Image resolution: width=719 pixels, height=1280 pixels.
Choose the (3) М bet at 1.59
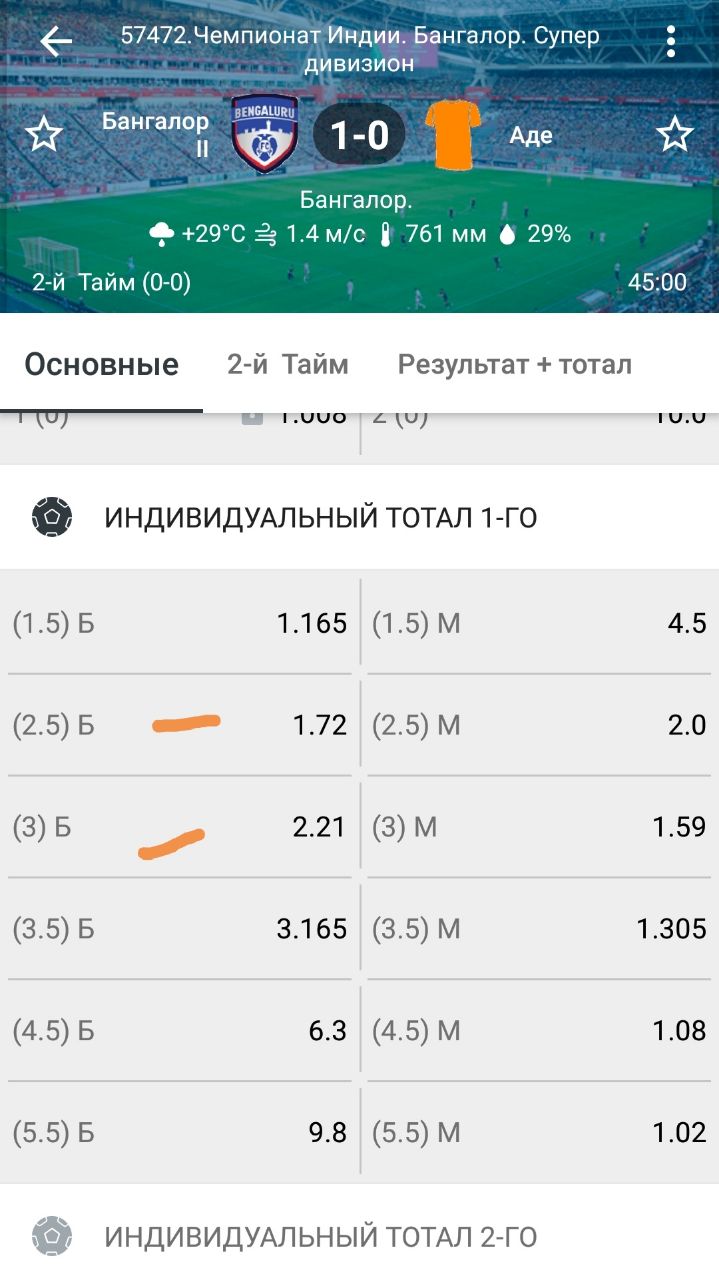click(540, 828)
